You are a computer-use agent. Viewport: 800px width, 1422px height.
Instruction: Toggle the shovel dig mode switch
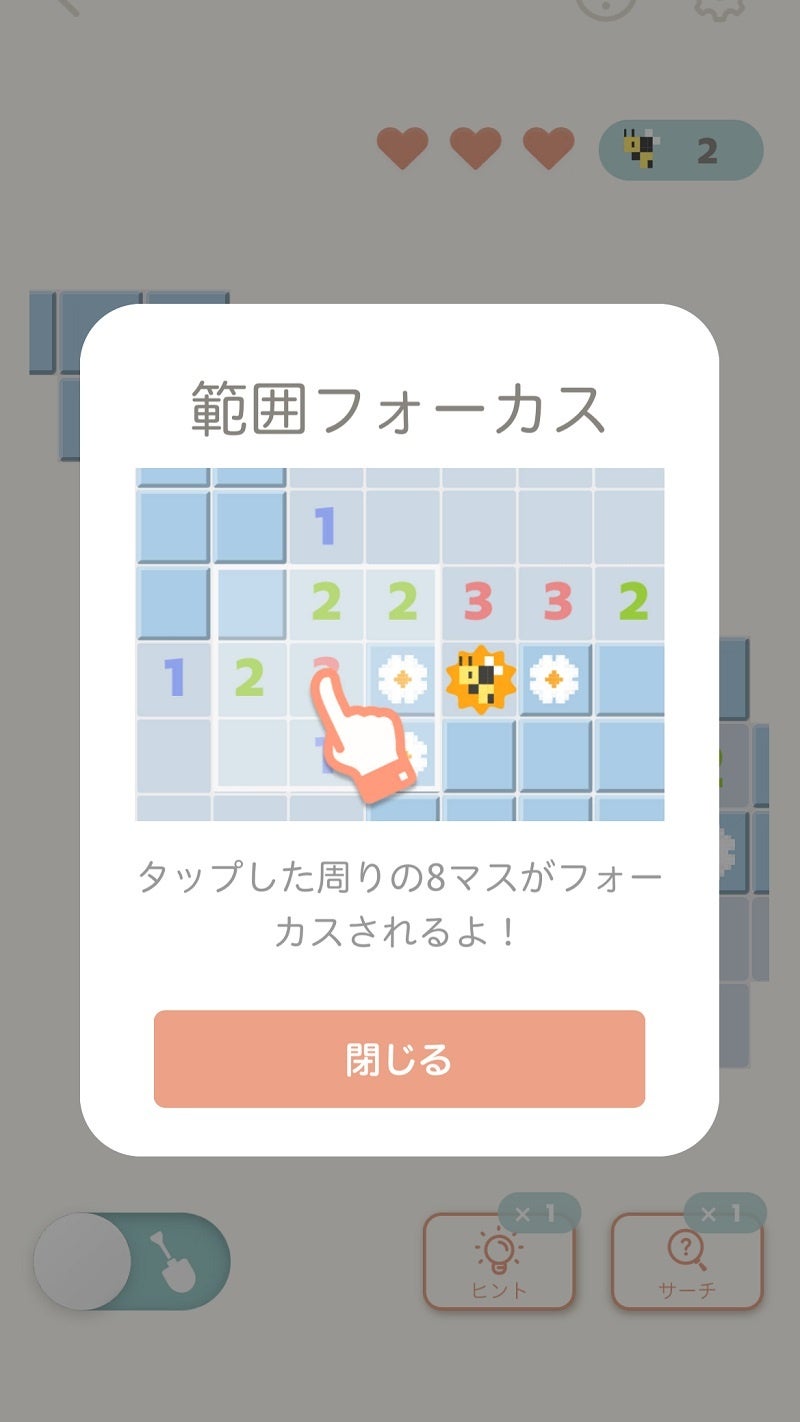[131, 1261]
